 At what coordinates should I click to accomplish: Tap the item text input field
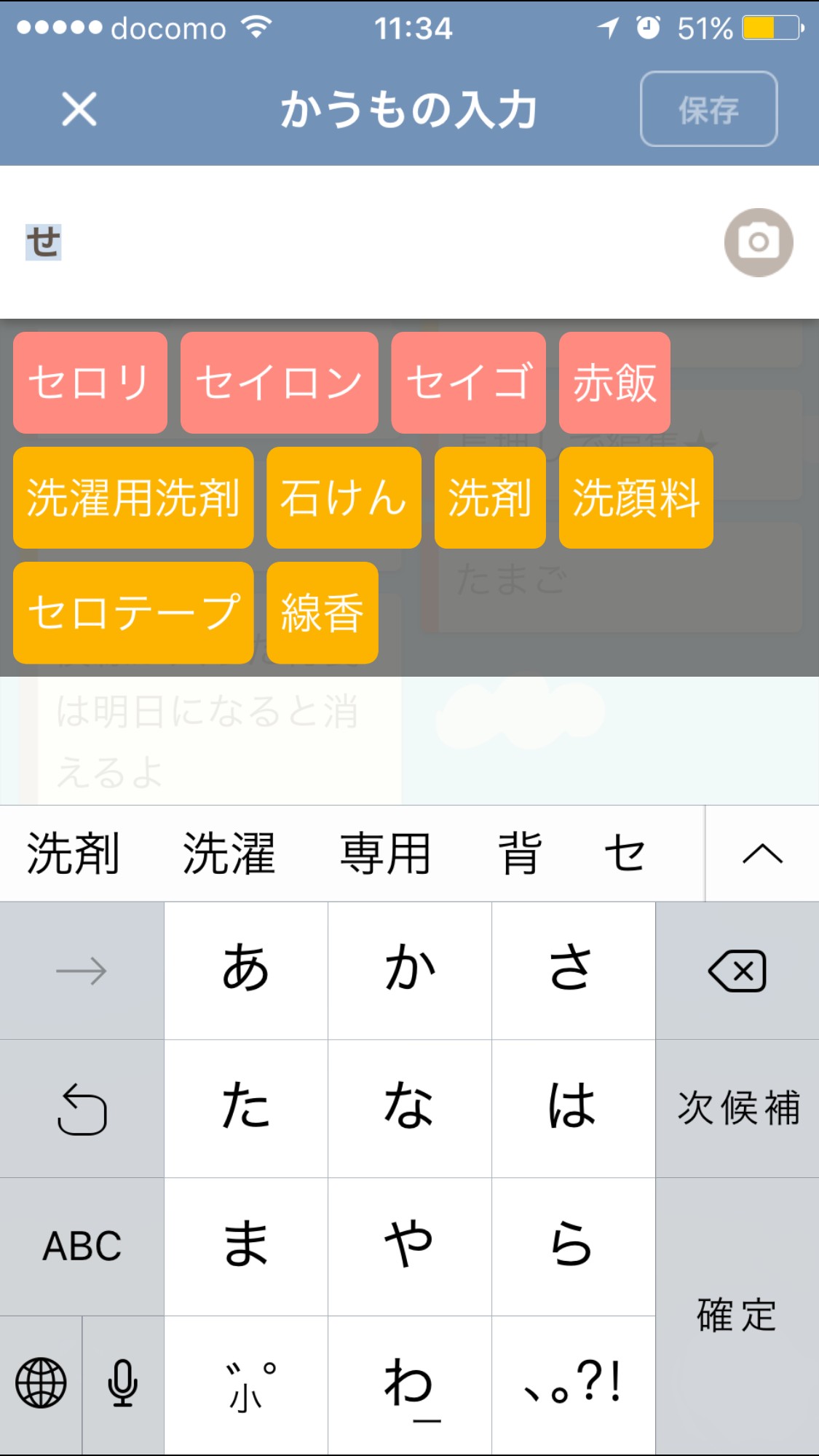pos(364,242)
